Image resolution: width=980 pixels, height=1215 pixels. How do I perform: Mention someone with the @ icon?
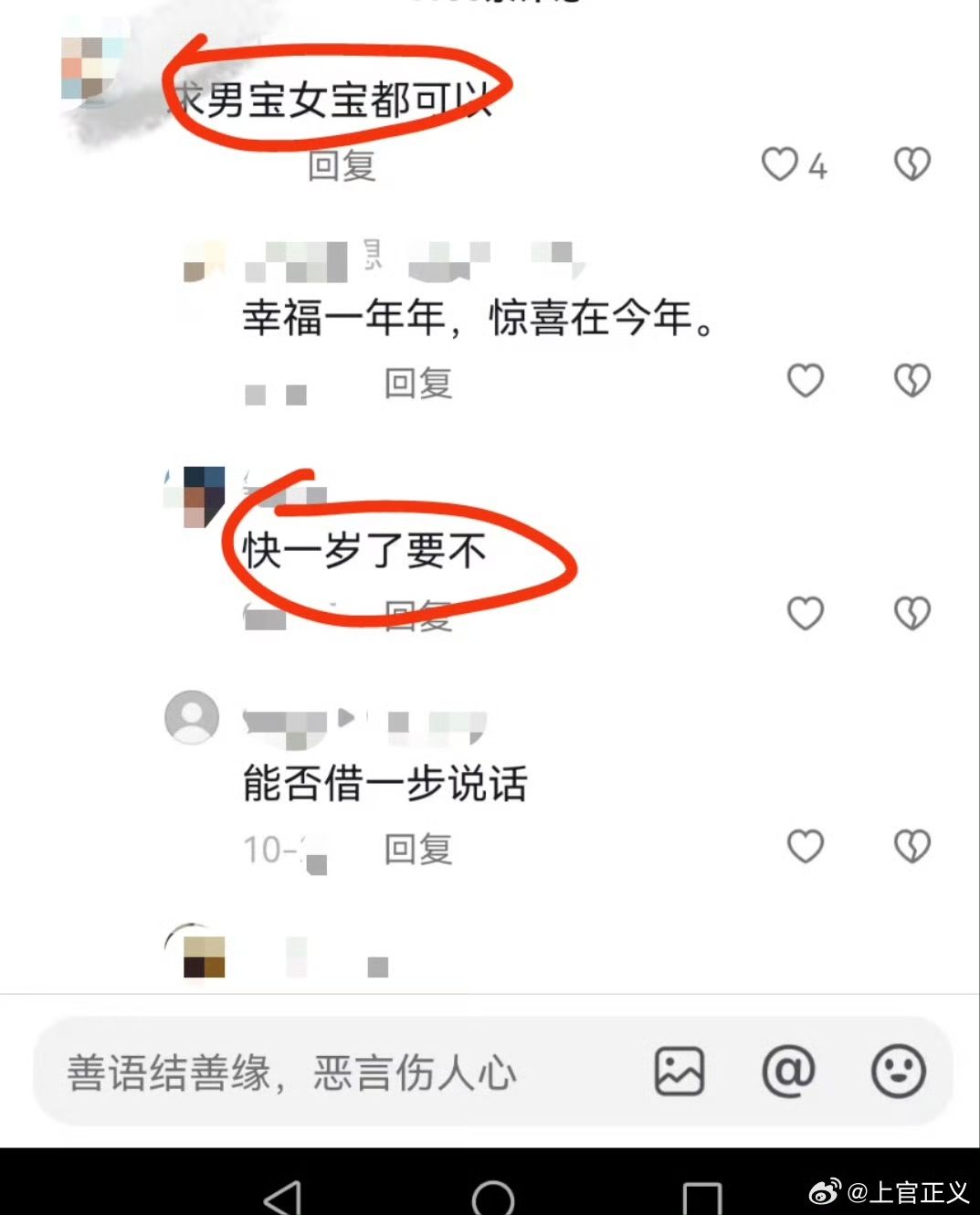pos(788,1072)
